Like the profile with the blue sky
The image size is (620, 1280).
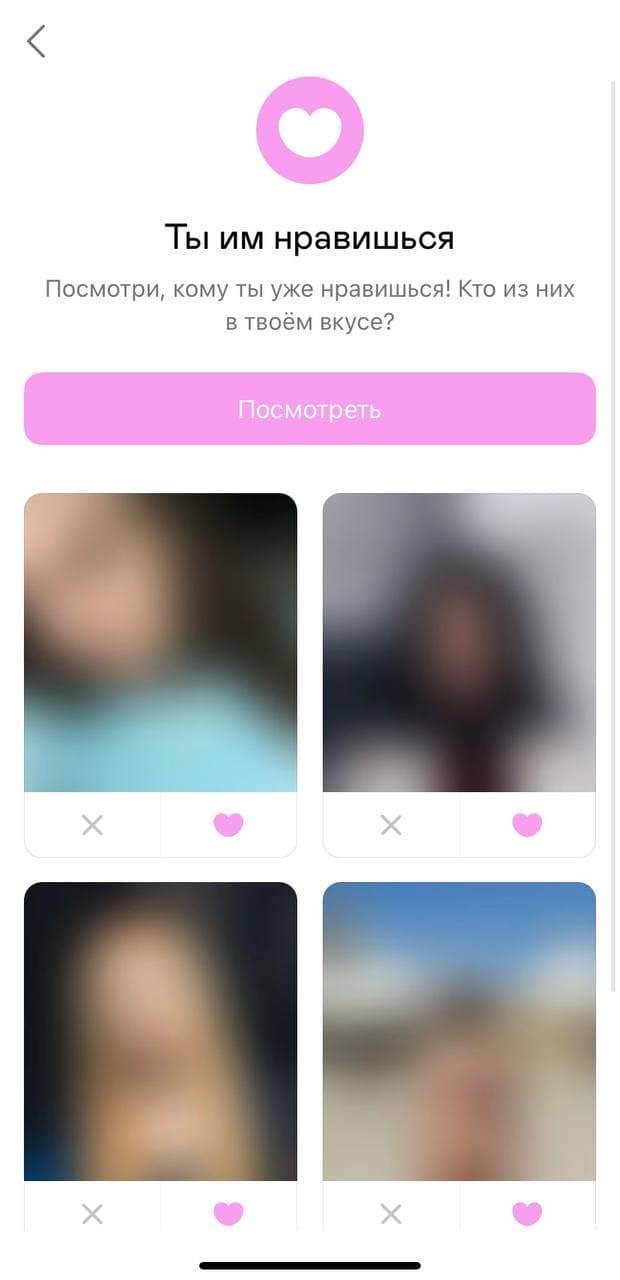click(x=527, y=1213)
